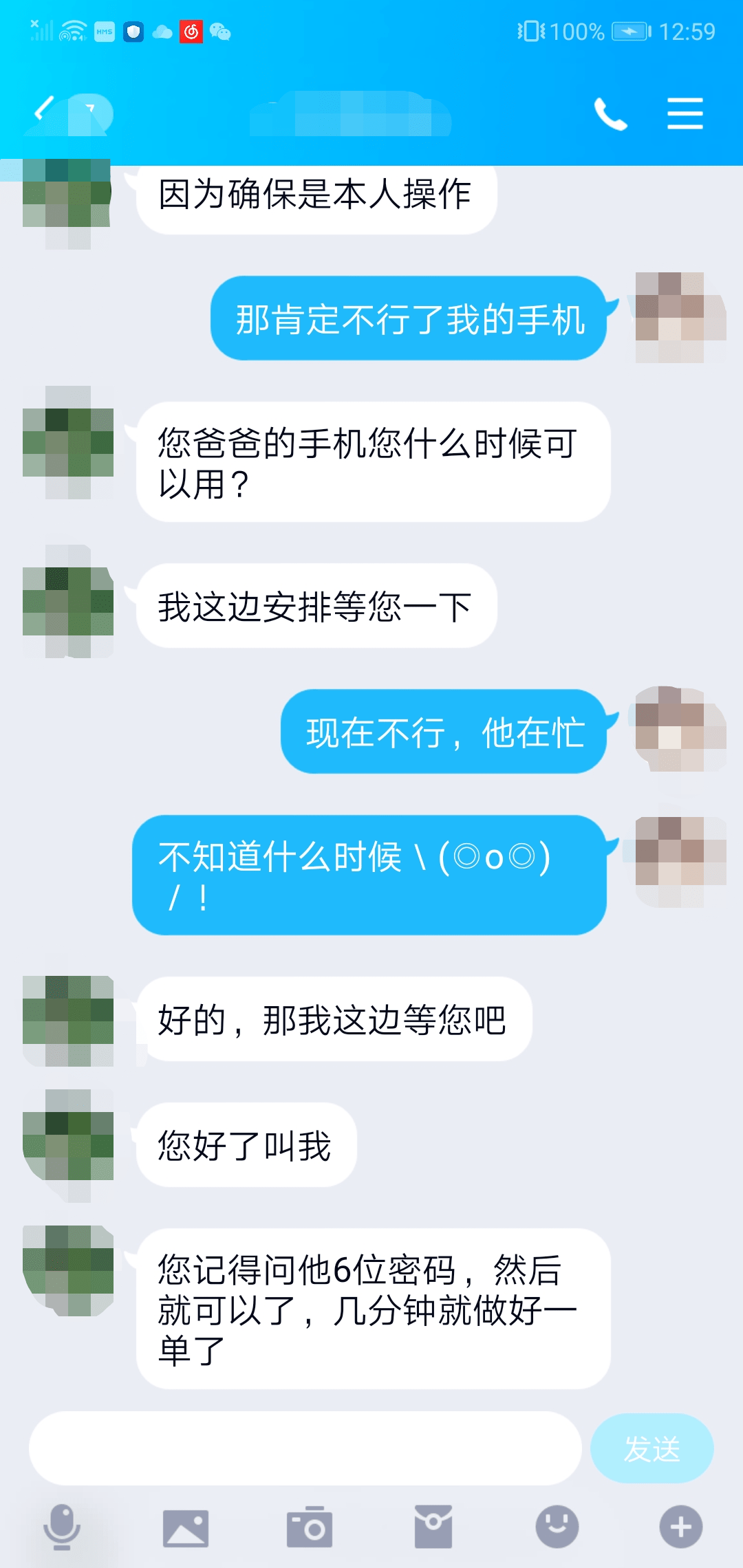Tap the WeChat icon in status bar
This screenshot has height=1568, width=743.
[219, 32]
